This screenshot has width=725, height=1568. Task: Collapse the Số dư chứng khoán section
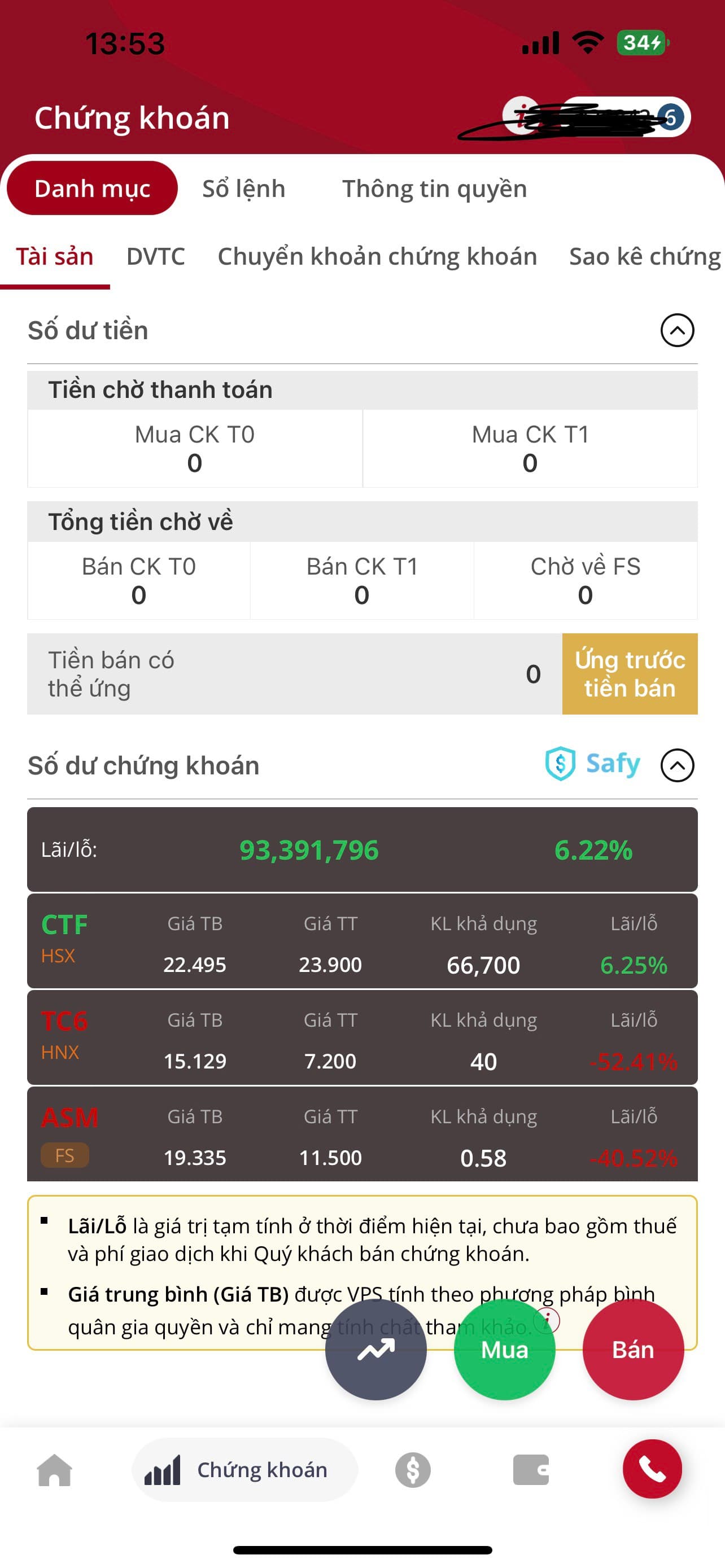click(x=677, y=765)
